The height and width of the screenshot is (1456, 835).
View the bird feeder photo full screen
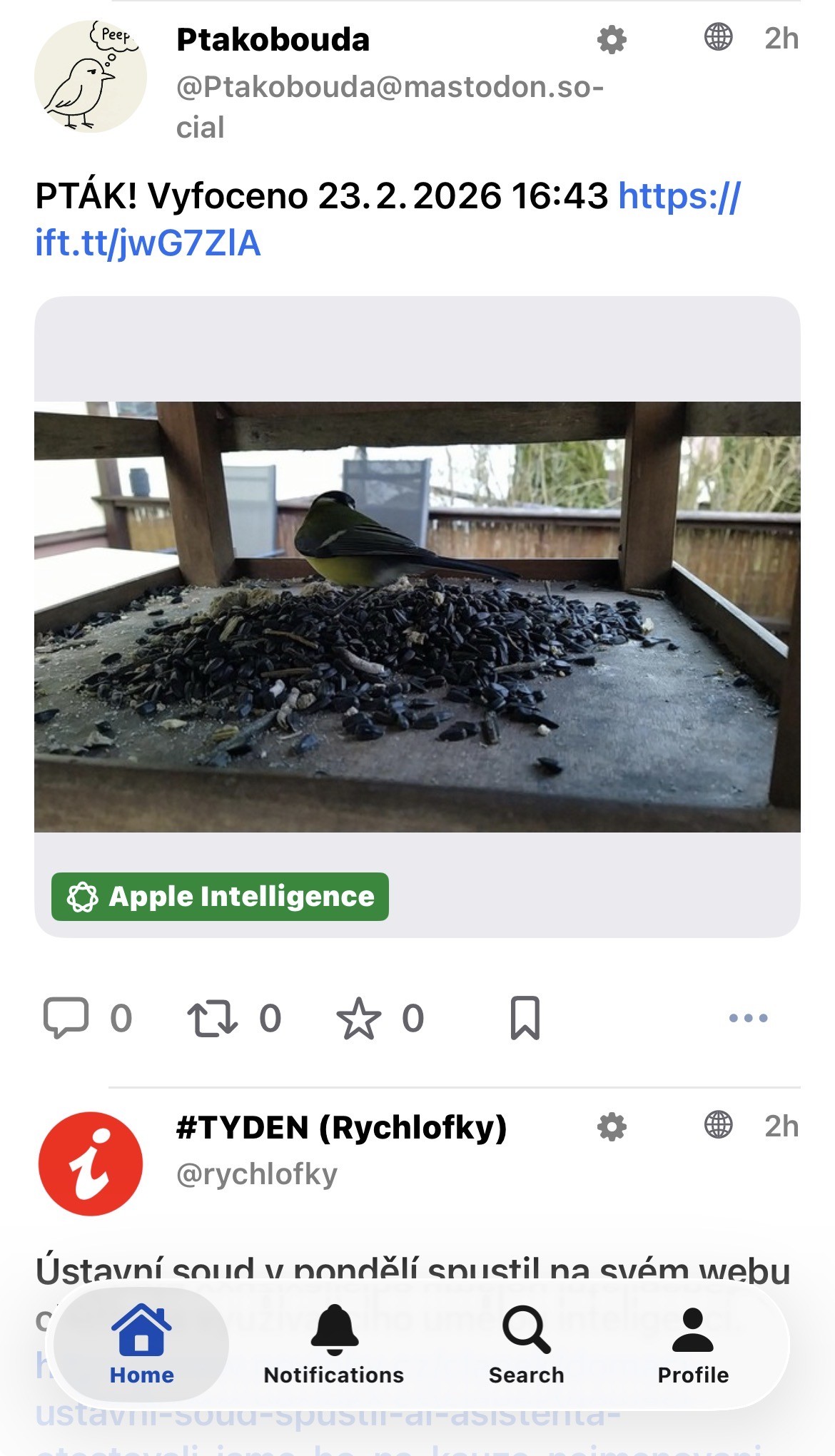tap(417, 616)
